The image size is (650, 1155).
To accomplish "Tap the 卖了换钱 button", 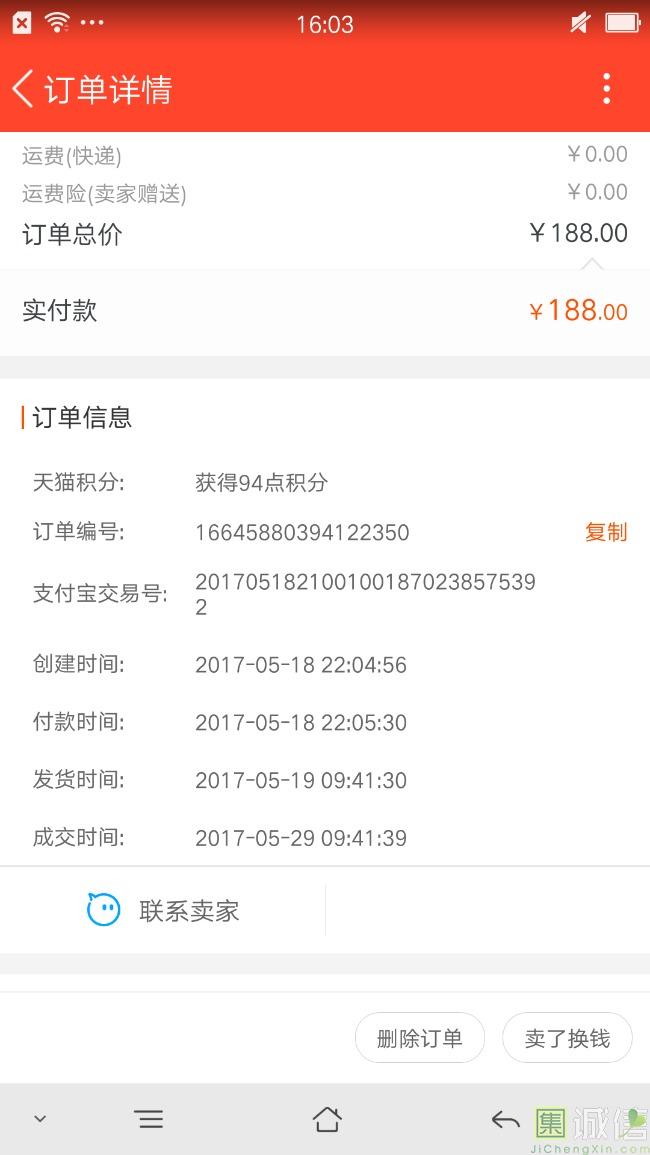I will point(567,1038).
